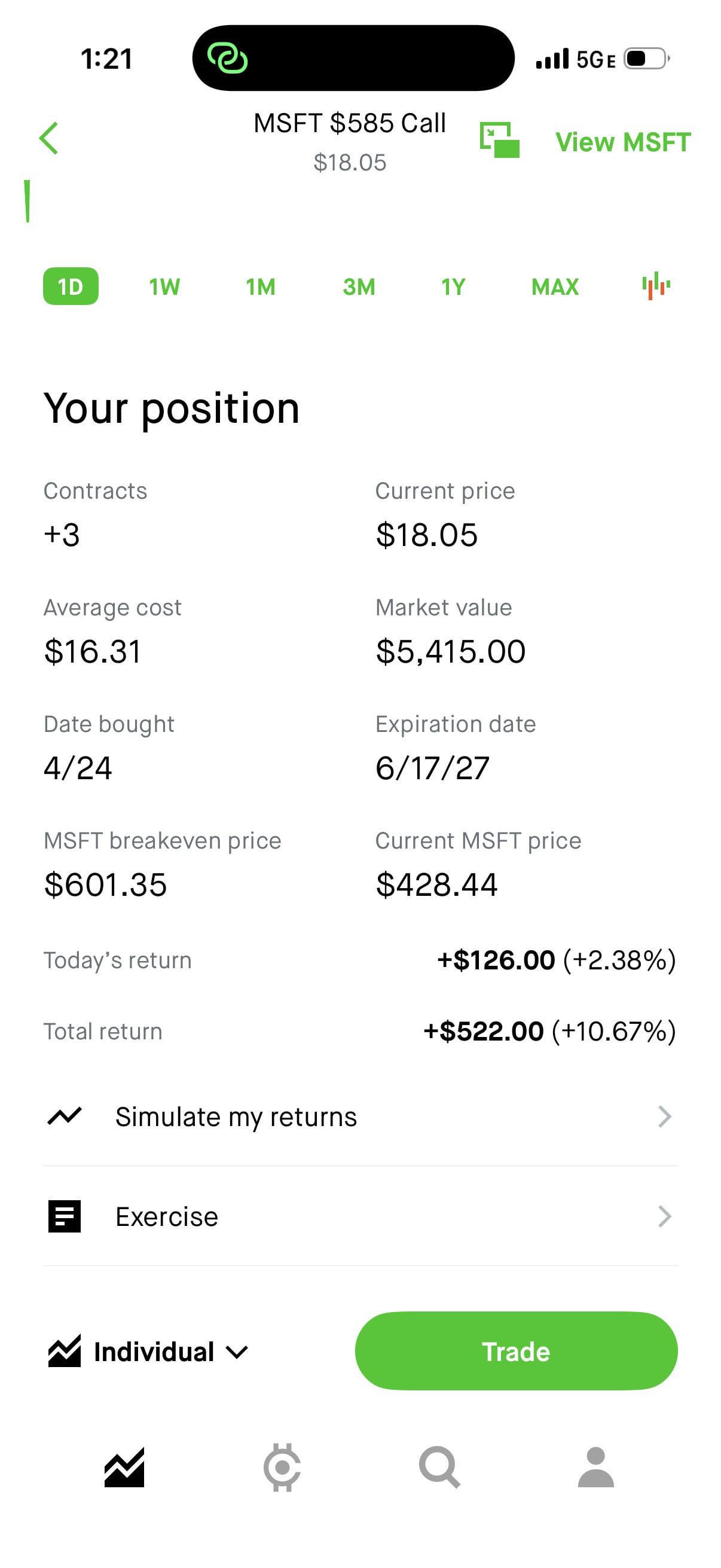This screenshot has height=1568, width=721.
Task: Switch chart to 1W range
Action: pos(164,286)
